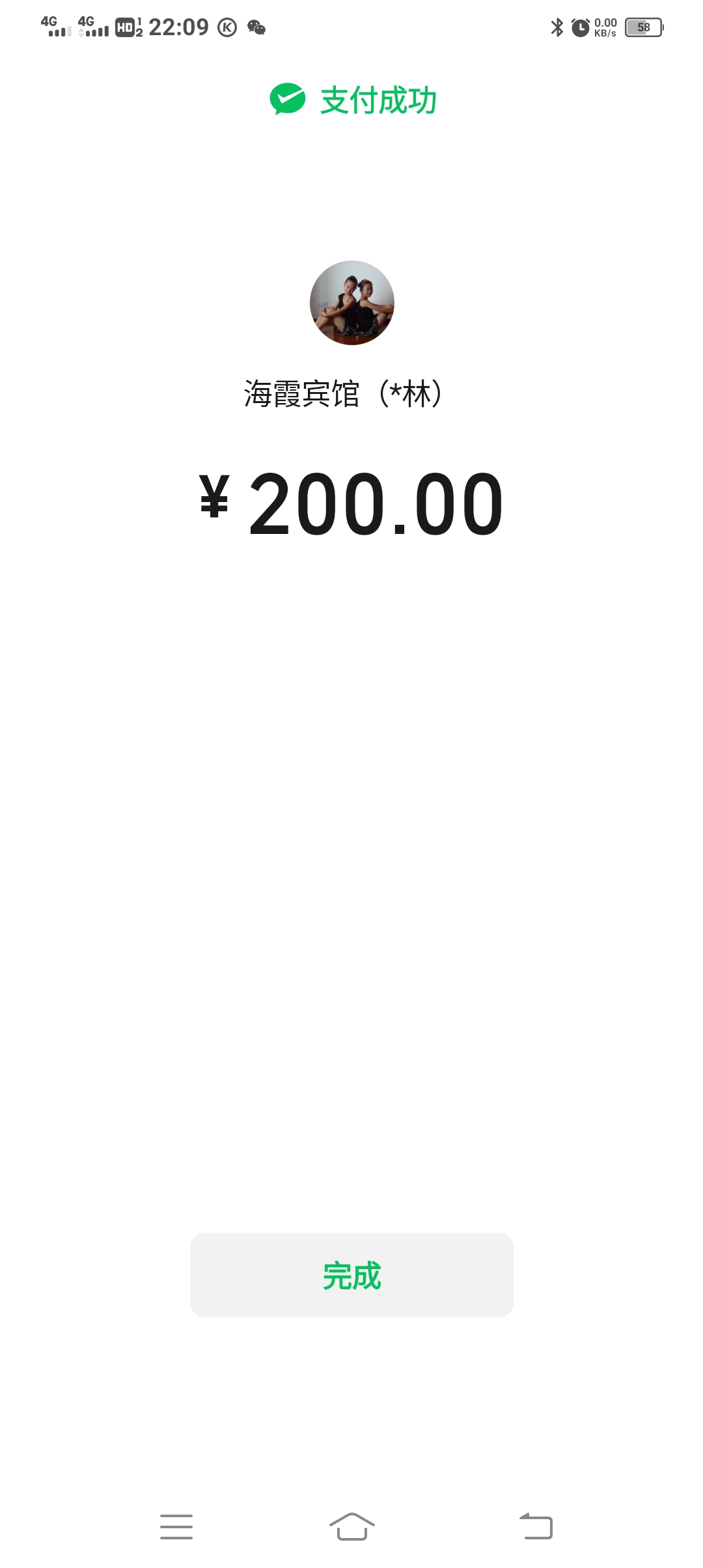Tap the 完成 button to finish
The width and height of the screenshot is (703, 1568).
(x=351, y=1274)
